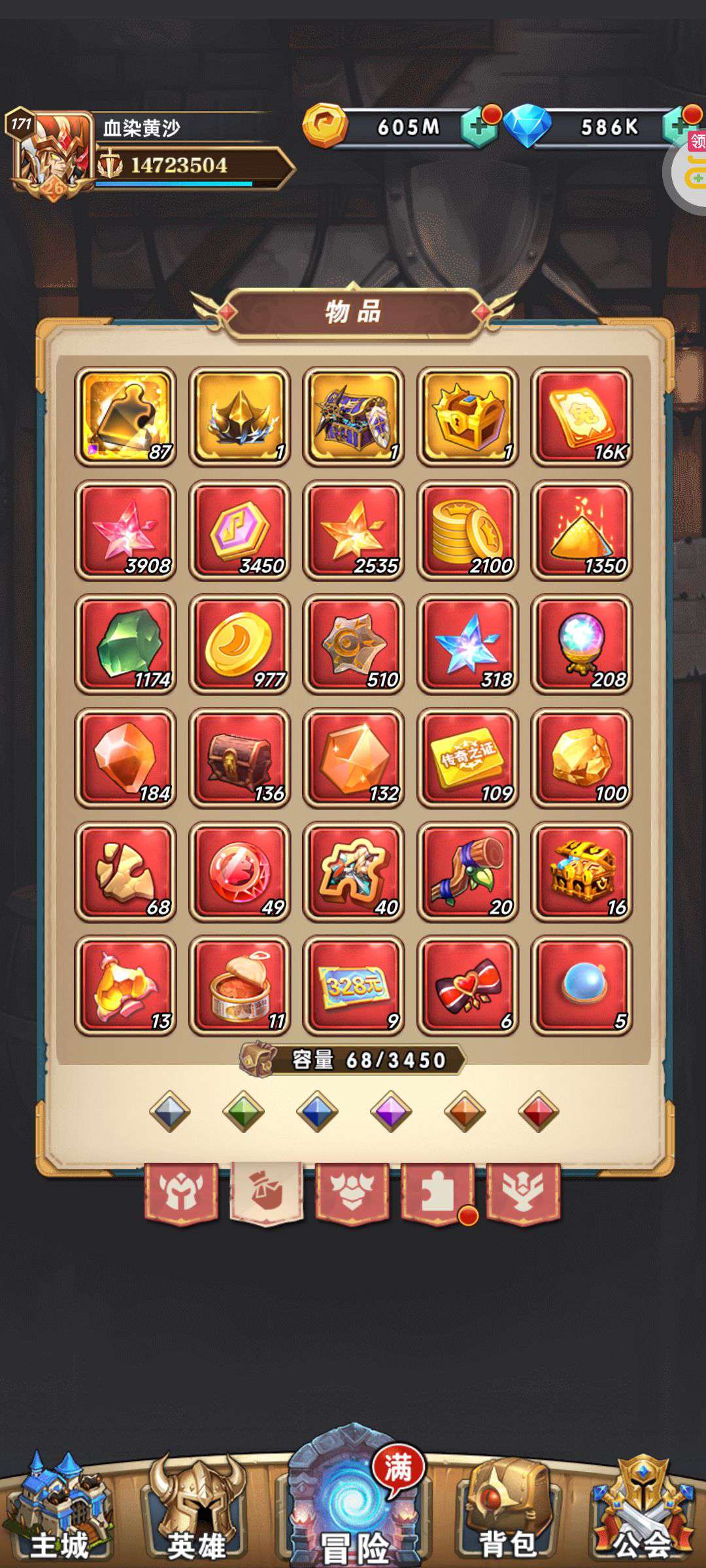Filter items by the red diamond

coord(539,1111)
